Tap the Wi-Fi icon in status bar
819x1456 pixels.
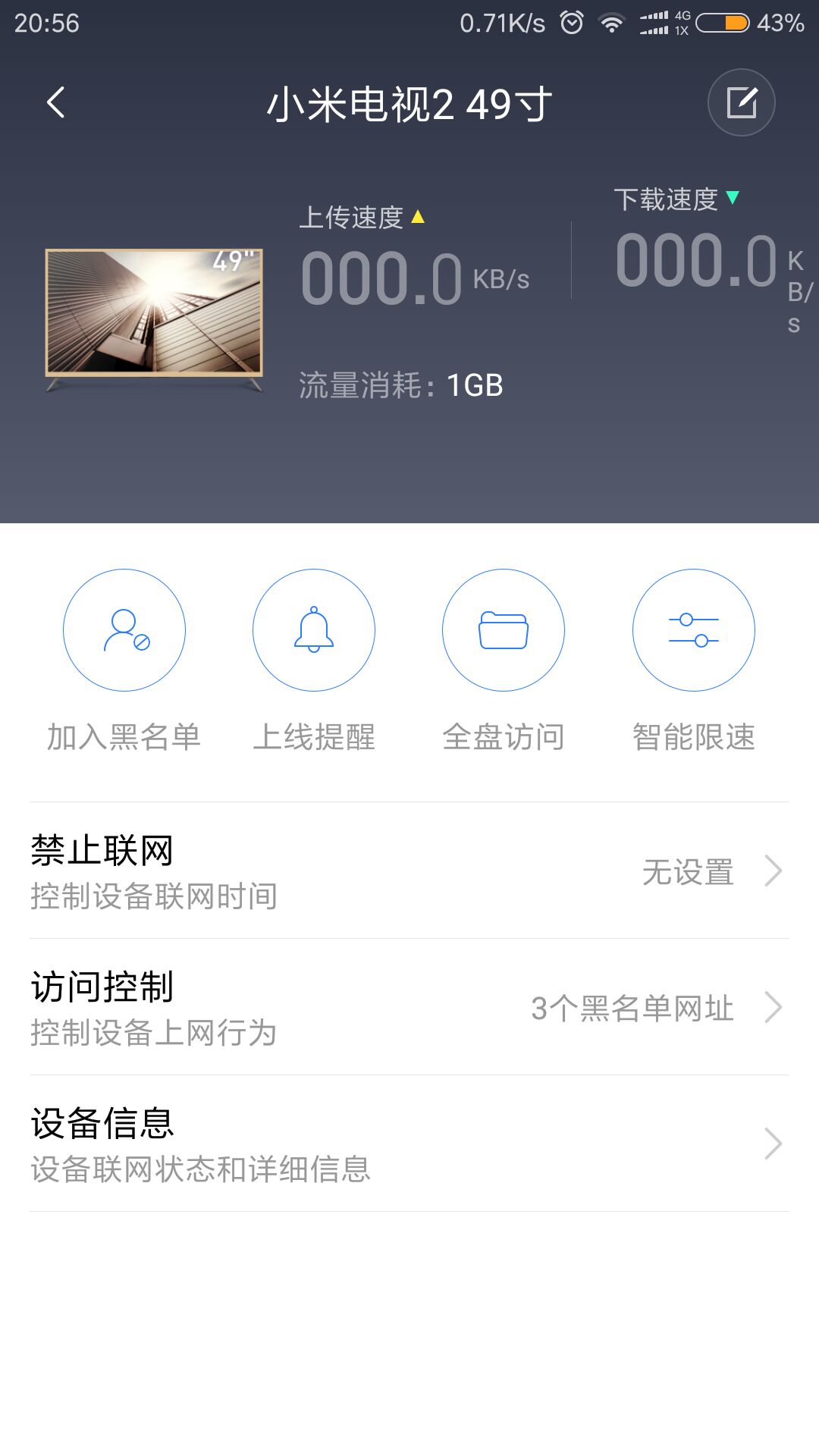(x=611, y=22)
